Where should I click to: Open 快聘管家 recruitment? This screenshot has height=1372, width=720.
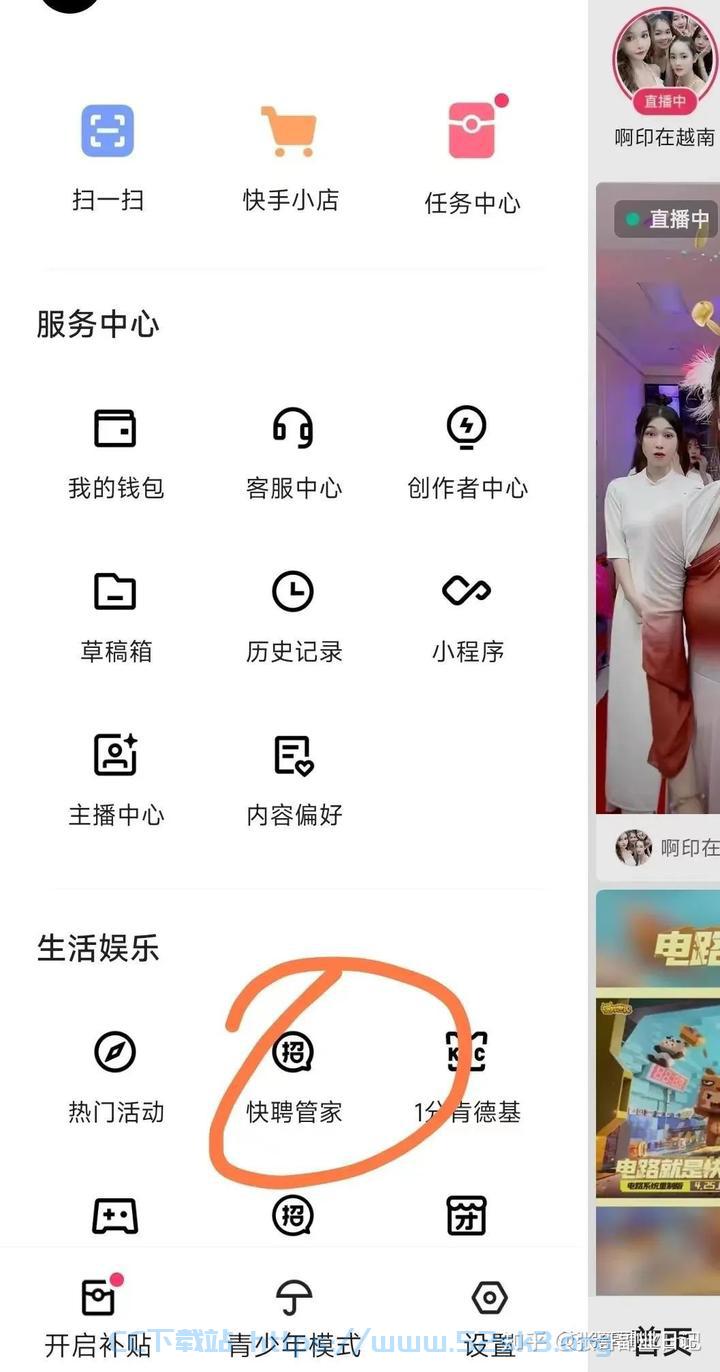tap(293, 1077)
